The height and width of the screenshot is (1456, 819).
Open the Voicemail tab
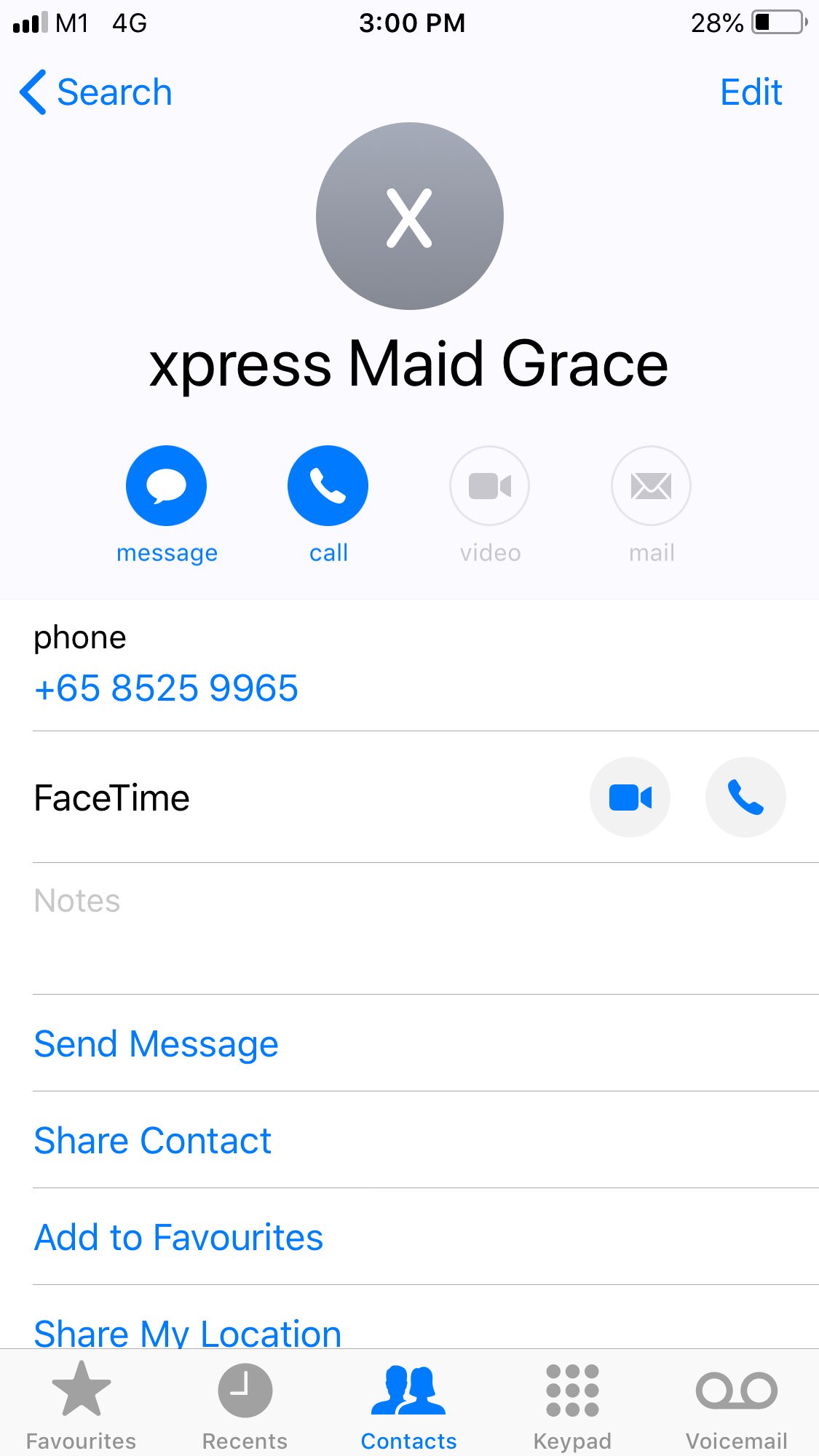click(x=736, y=1406)
